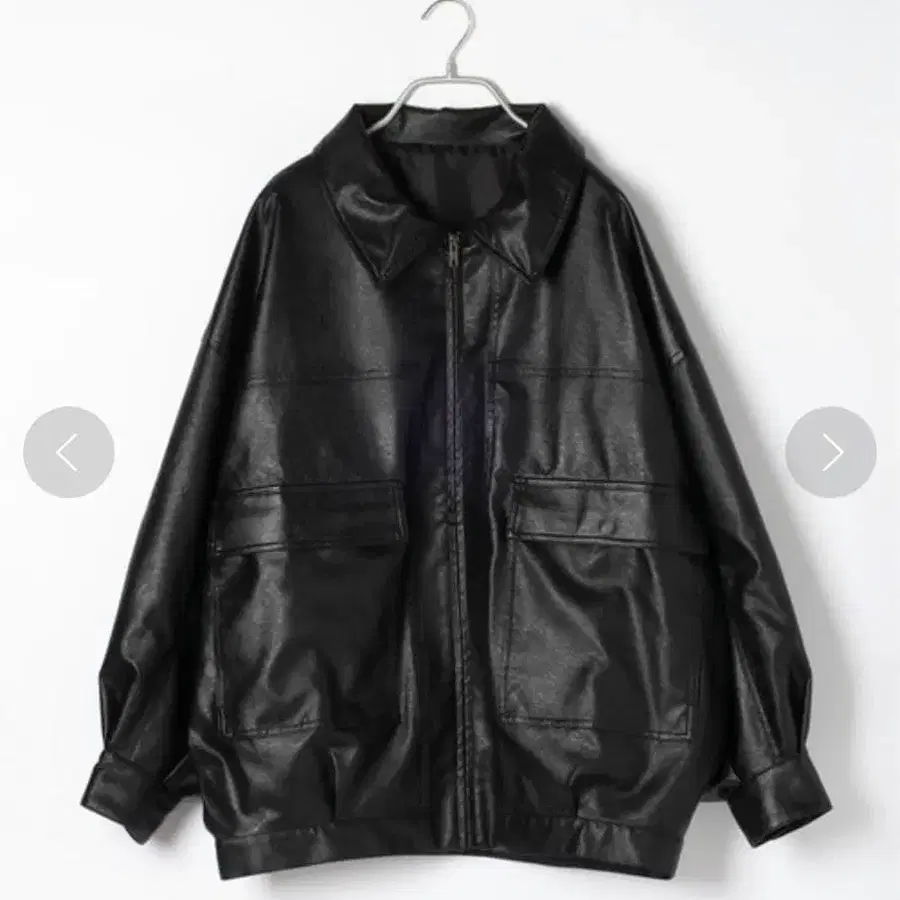Show the next jacket photo
This screenshot has width=900, height=900.
tap(830, 452)
